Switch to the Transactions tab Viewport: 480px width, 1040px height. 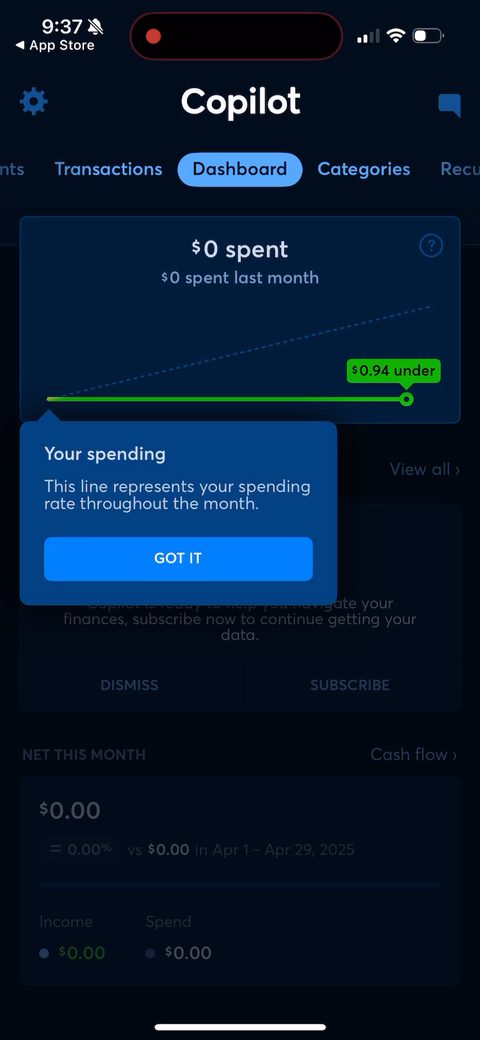[x=108, y=169]
